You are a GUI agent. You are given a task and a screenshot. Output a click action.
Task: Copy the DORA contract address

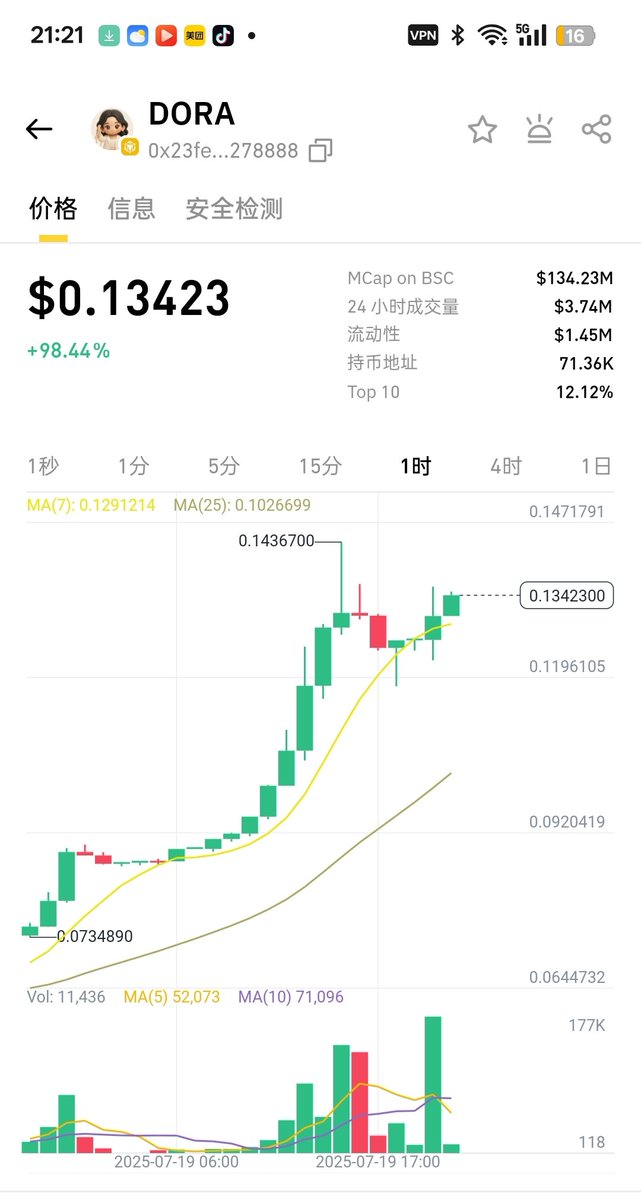(x=321, y=151)
